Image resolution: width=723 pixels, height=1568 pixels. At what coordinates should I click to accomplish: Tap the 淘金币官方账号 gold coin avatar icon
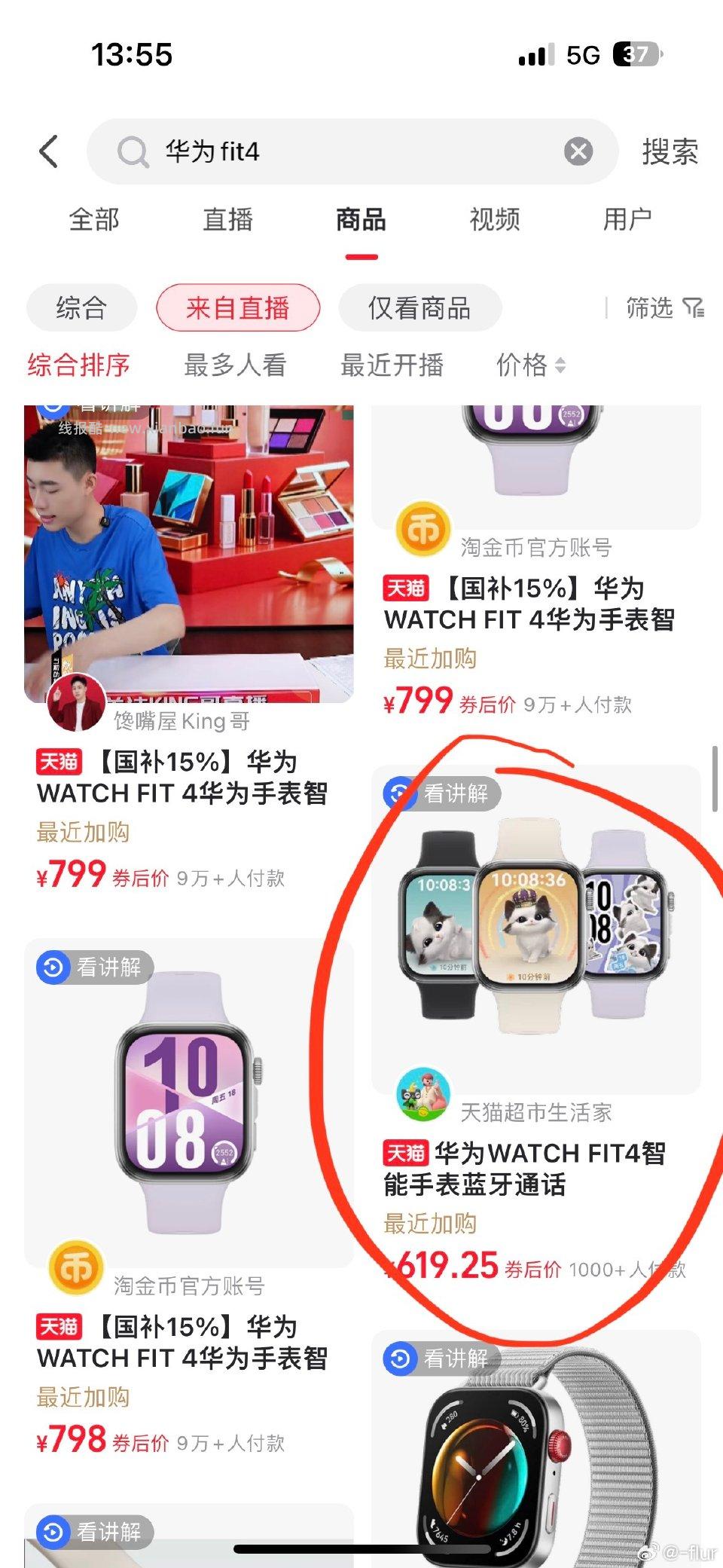[x=423, y=531]
